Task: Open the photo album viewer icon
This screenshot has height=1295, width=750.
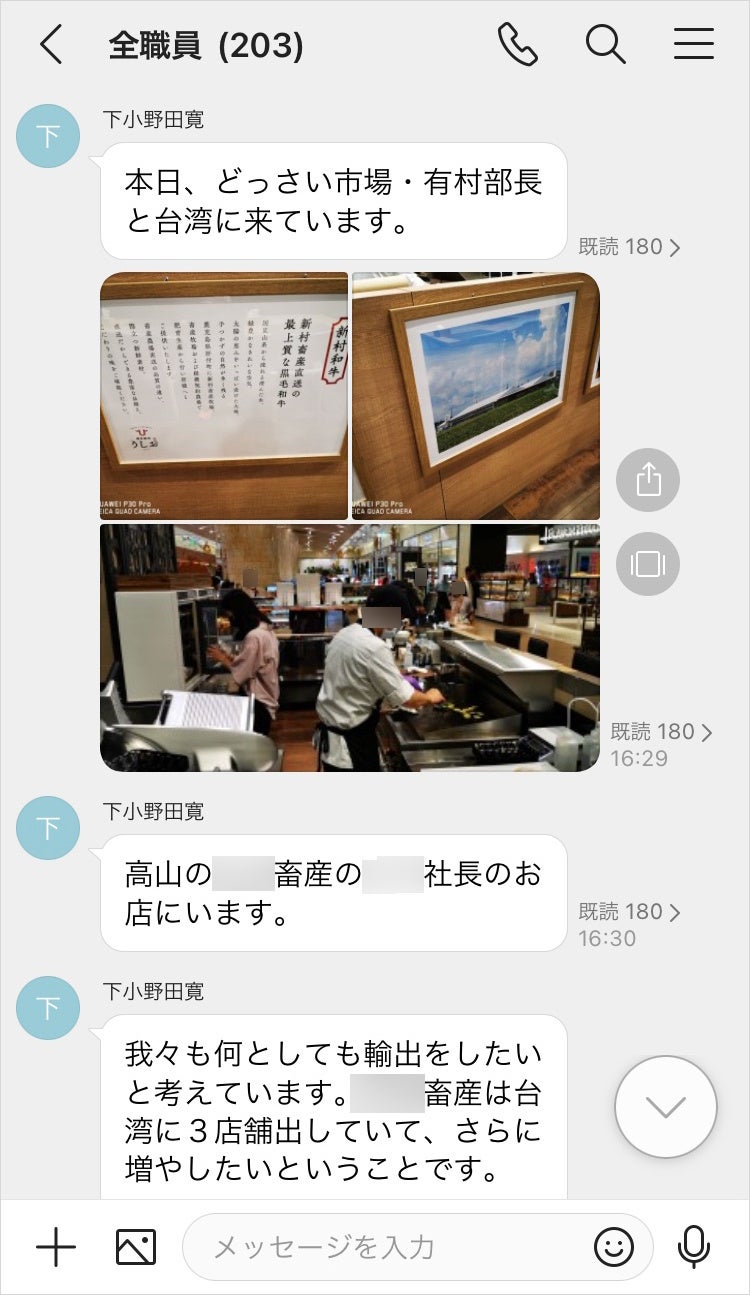Action: pyautogui.click(x=648, y=564)
